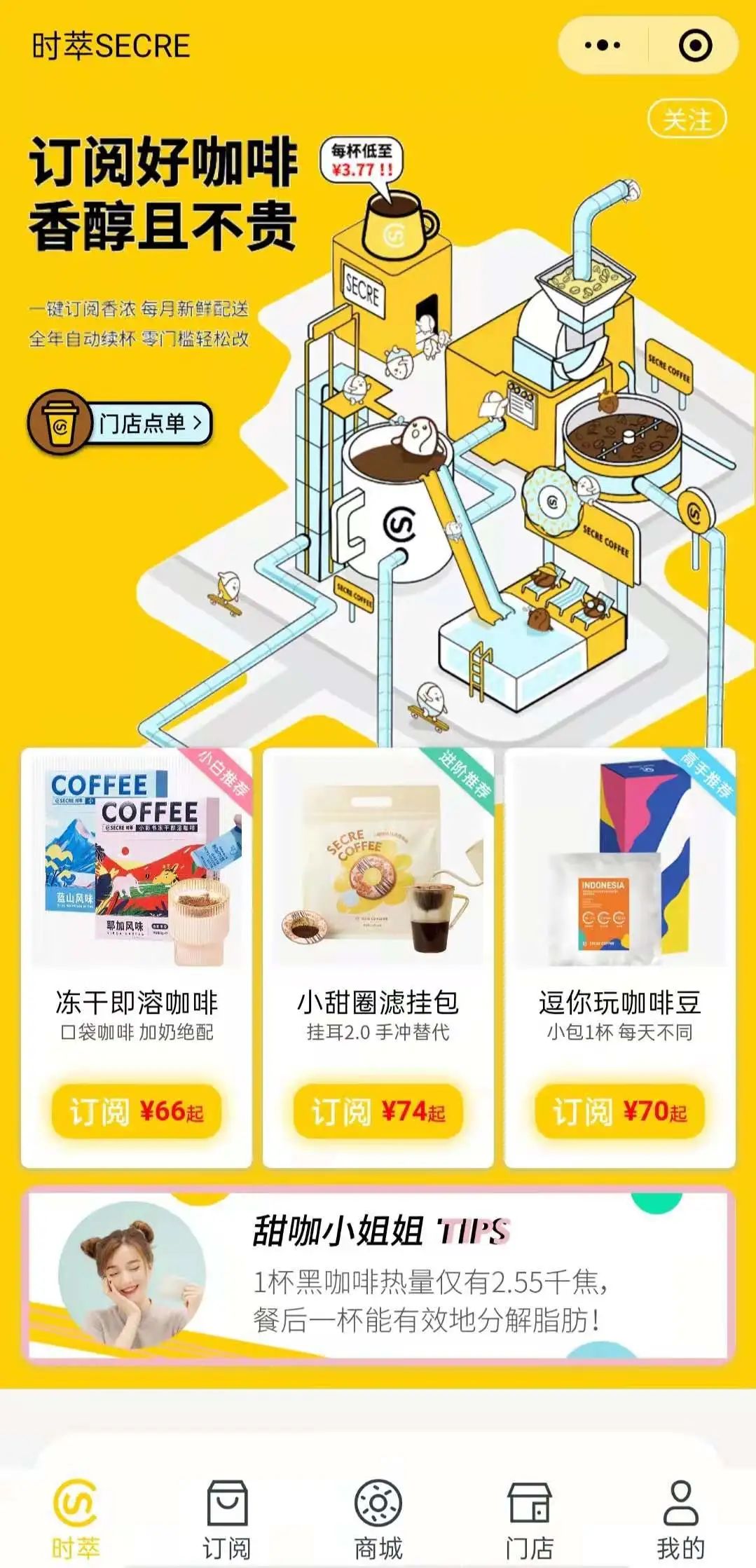Image resolution: width=756 pixels, height=1568 pixels.
Task: Select the 门店 tab
Action: click(530, 1518)
